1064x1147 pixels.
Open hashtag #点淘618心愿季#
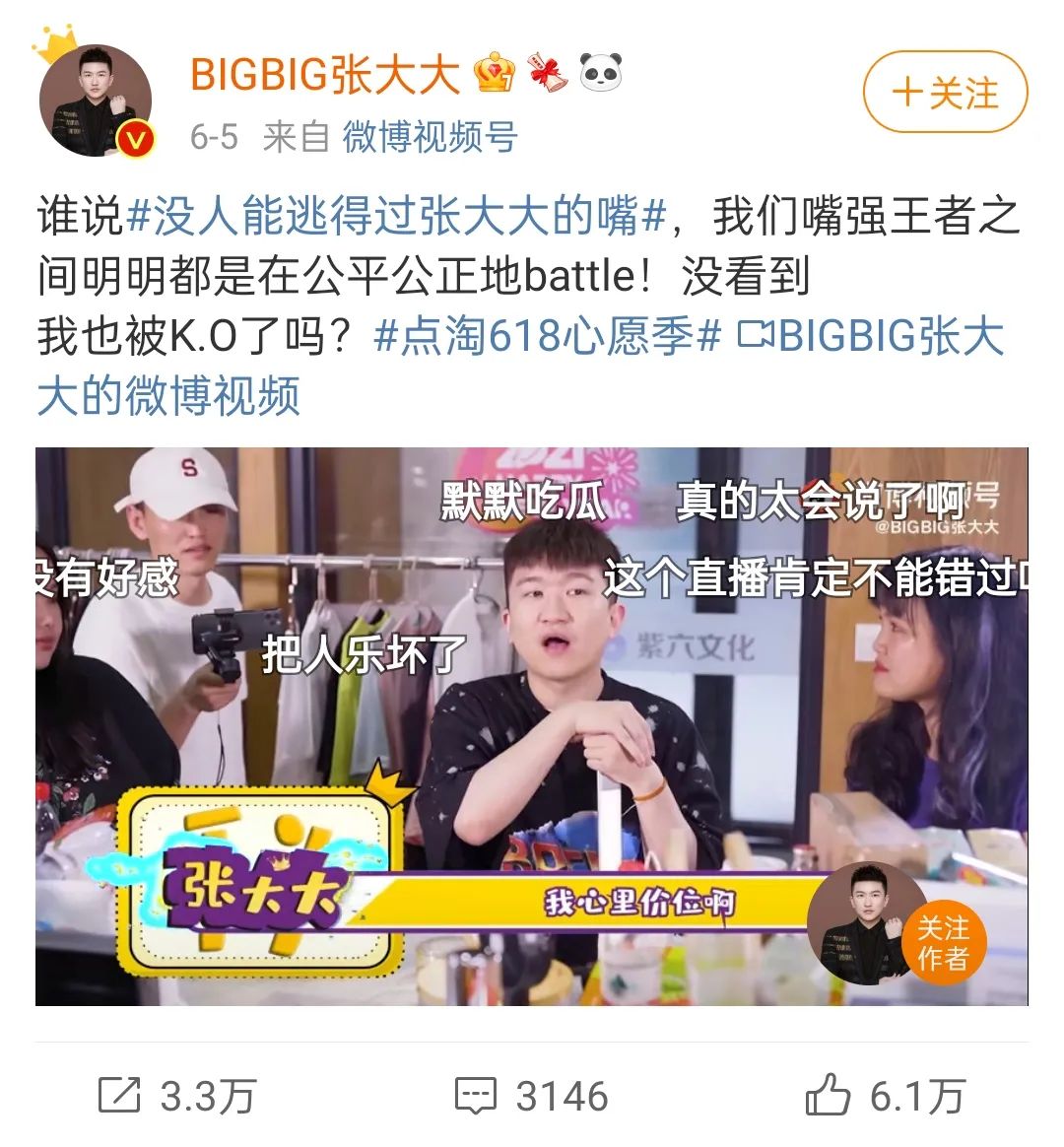point(548,337)
